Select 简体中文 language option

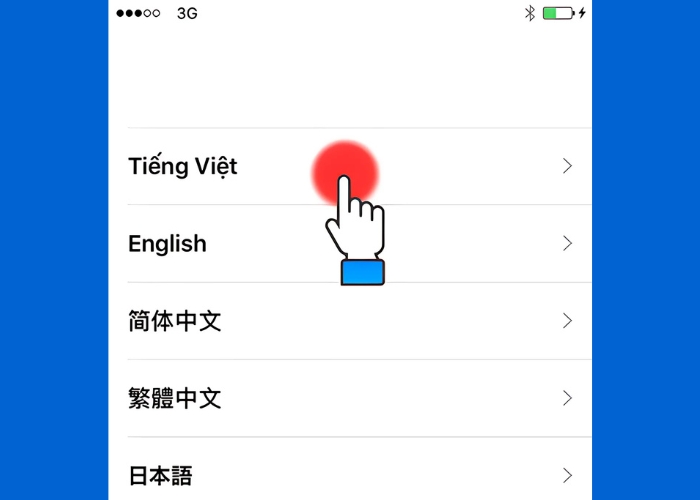[175, 321]
